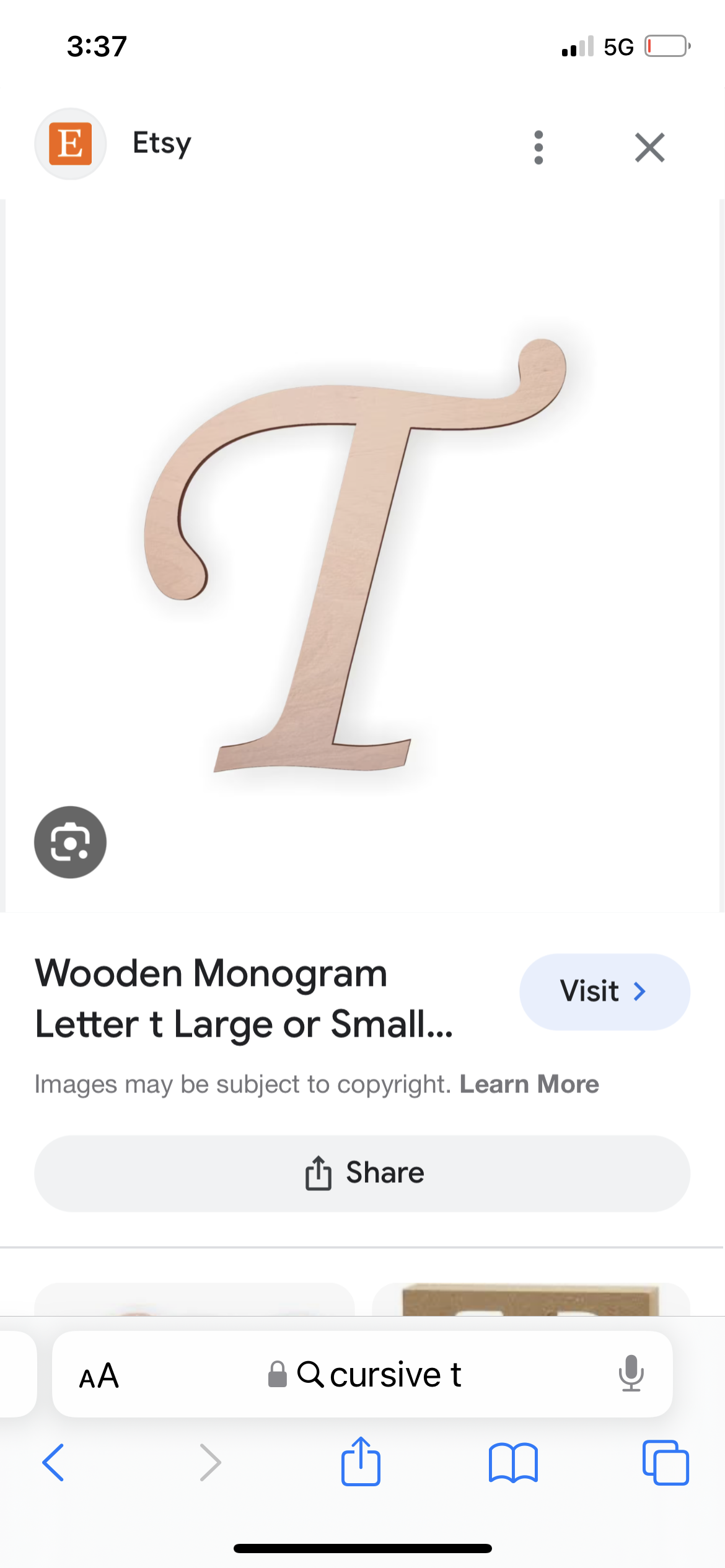Screen dimensions: 725x1568
Task: Go back to the previous page
Action: tap(53, 1462)
